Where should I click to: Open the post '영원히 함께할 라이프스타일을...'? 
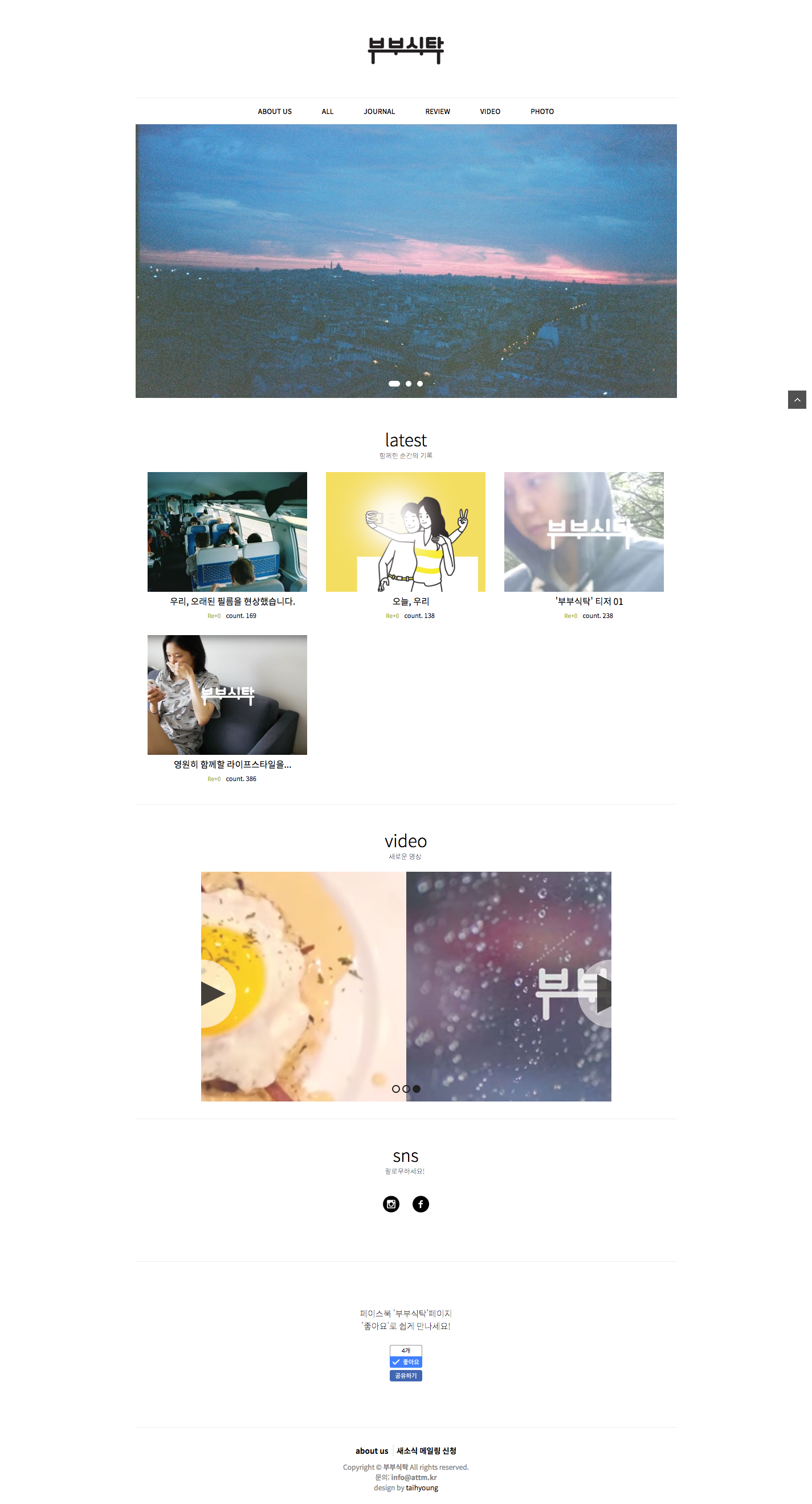click(x=232, y=765)
